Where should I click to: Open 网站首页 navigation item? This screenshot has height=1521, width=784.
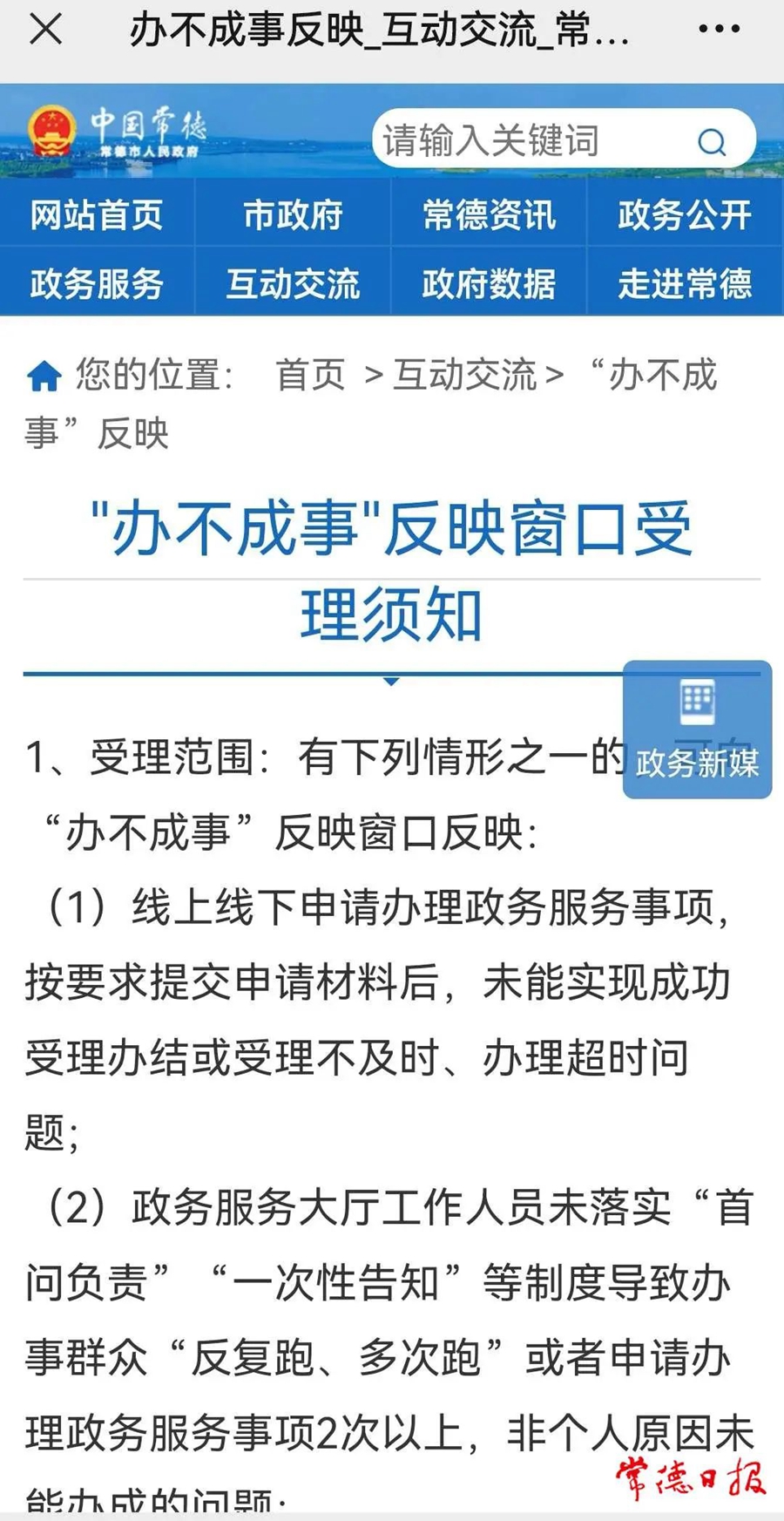point(97,214)
